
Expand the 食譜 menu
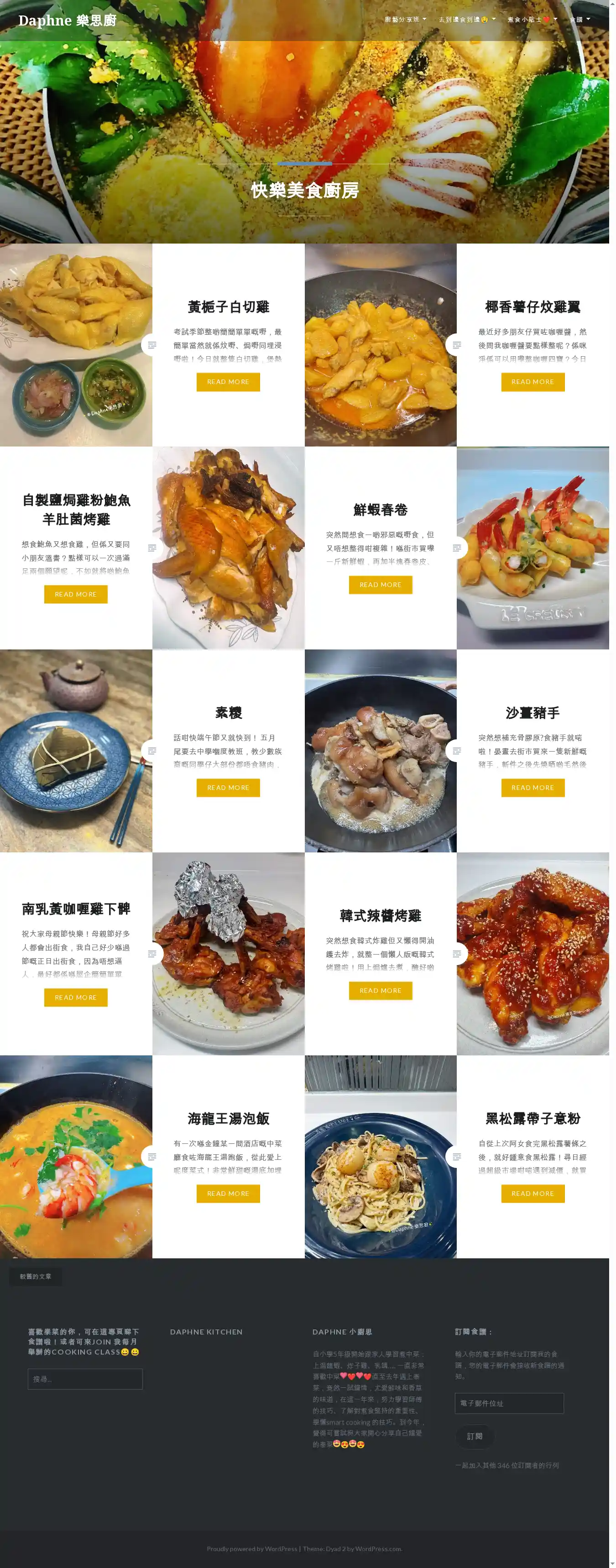click(x=579, y=20)
